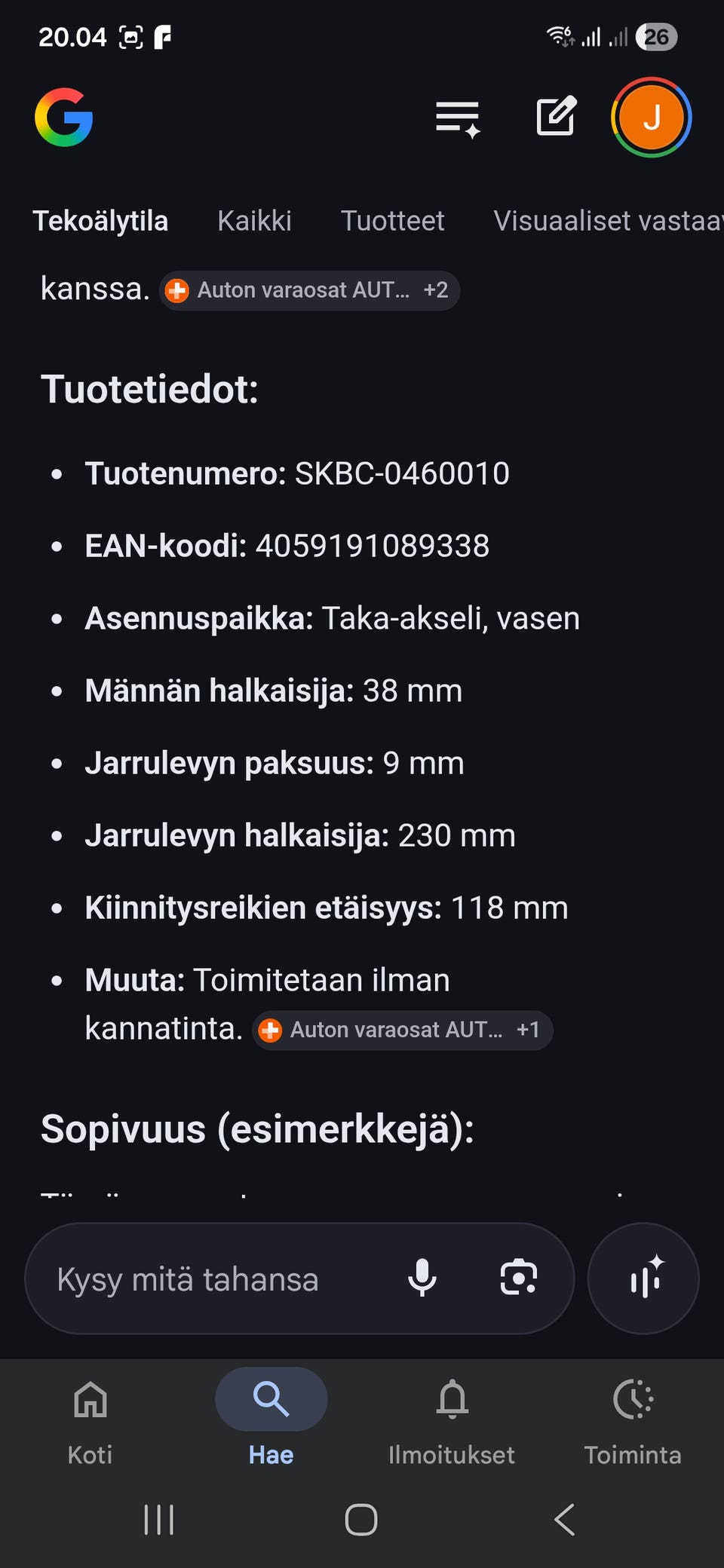Open the Auton varaosat source citation chip
Image resolution: width=724 pixels, height=1568 pixels.
(302, 289)
